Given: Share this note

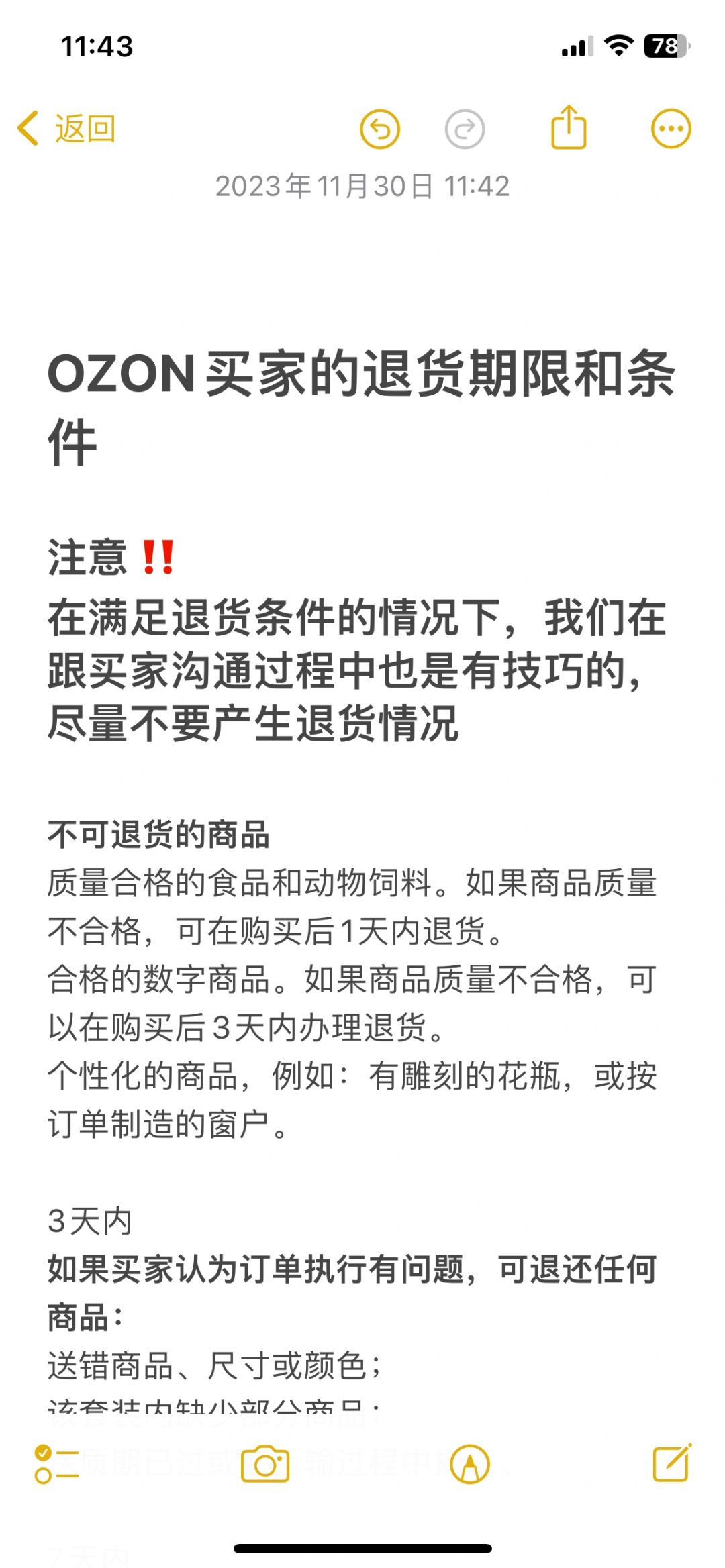Looking at the screenshot, I should tap(569, 127).
